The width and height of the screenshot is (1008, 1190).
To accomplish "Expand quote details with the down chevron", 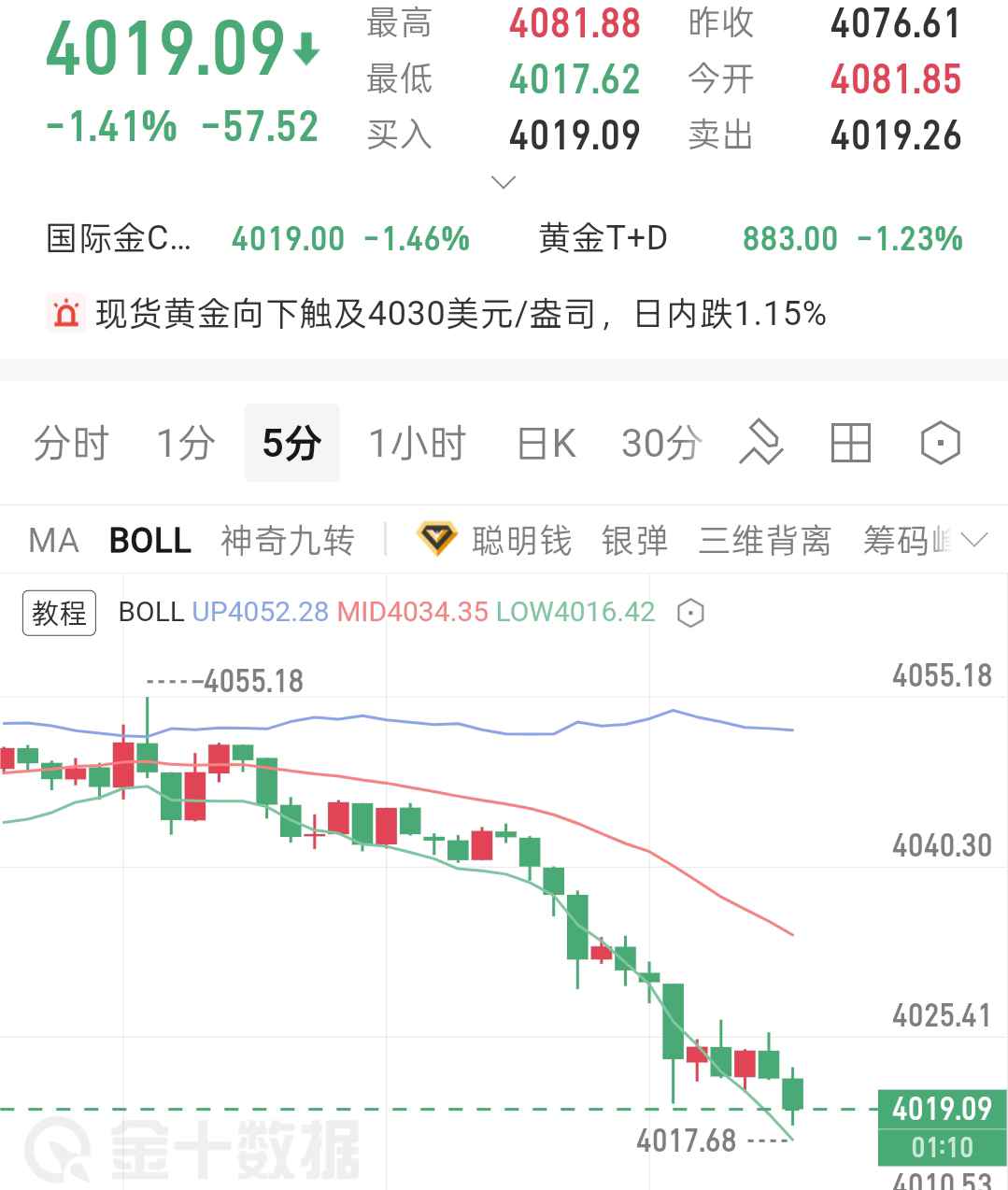I will 504,182.
